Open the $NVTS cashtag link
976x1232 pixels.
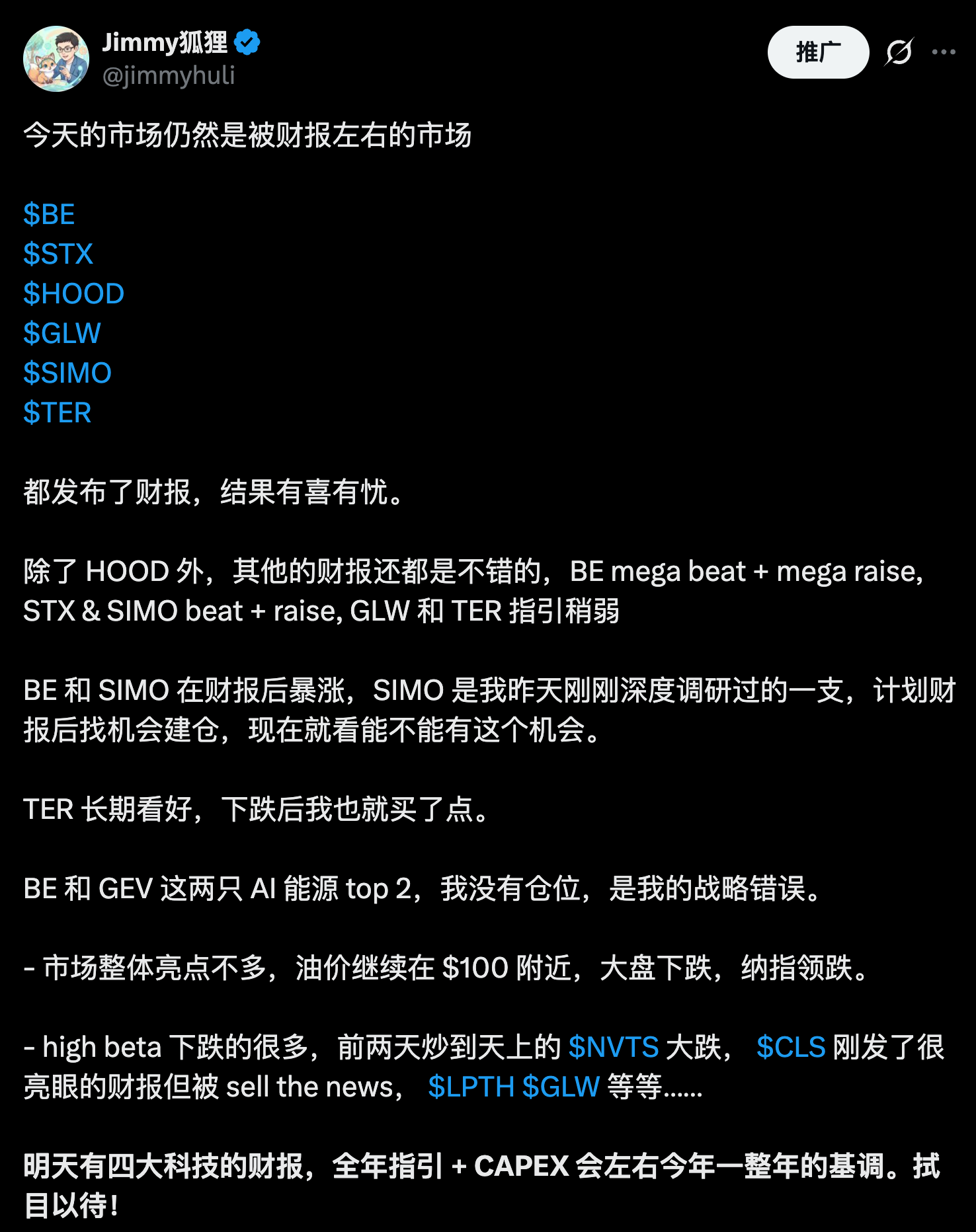tap(613, 1047)
